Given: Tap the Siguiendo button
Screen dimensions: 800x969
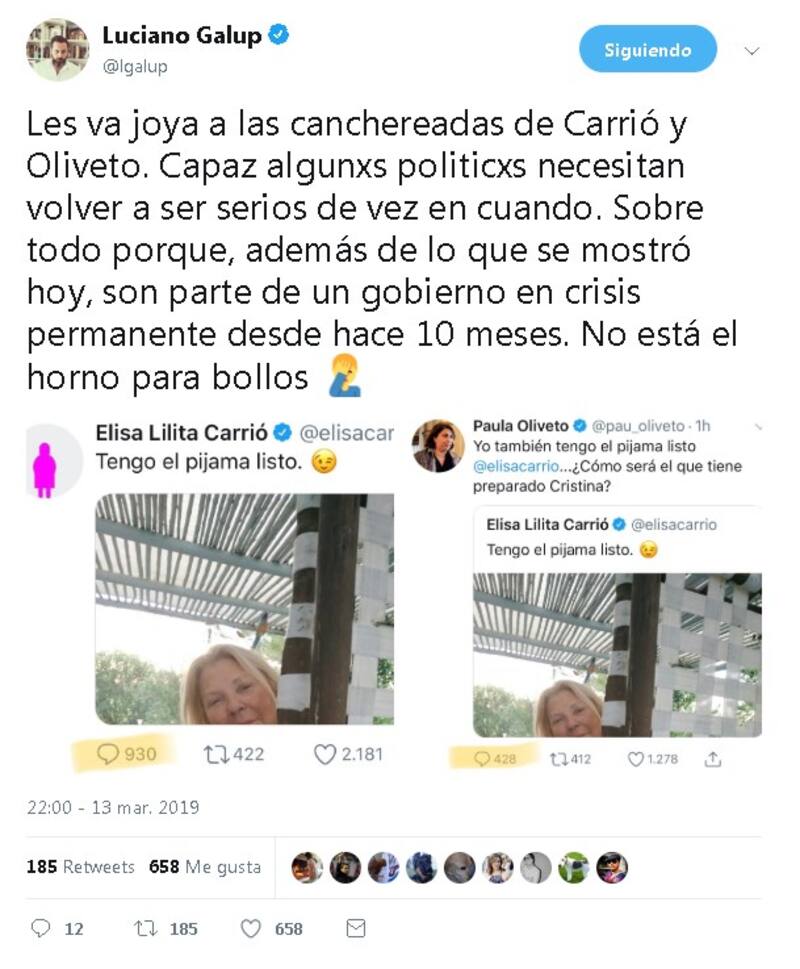Looking at the screenshot, I should point(647,49).
